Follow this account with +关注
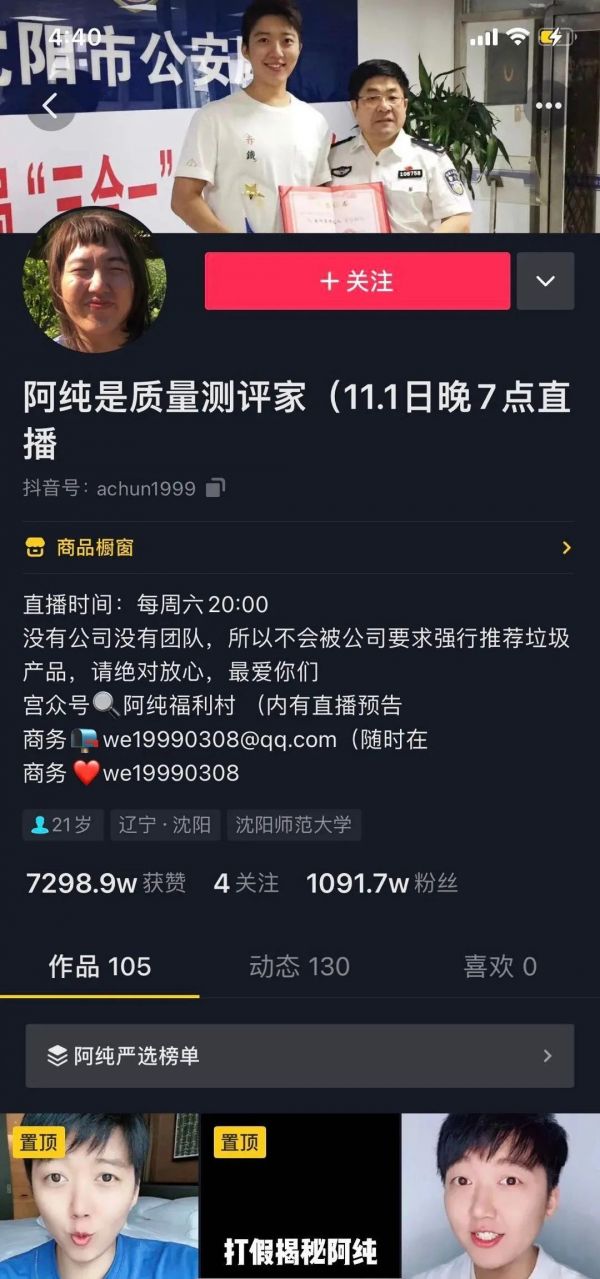 pos(357,281)
